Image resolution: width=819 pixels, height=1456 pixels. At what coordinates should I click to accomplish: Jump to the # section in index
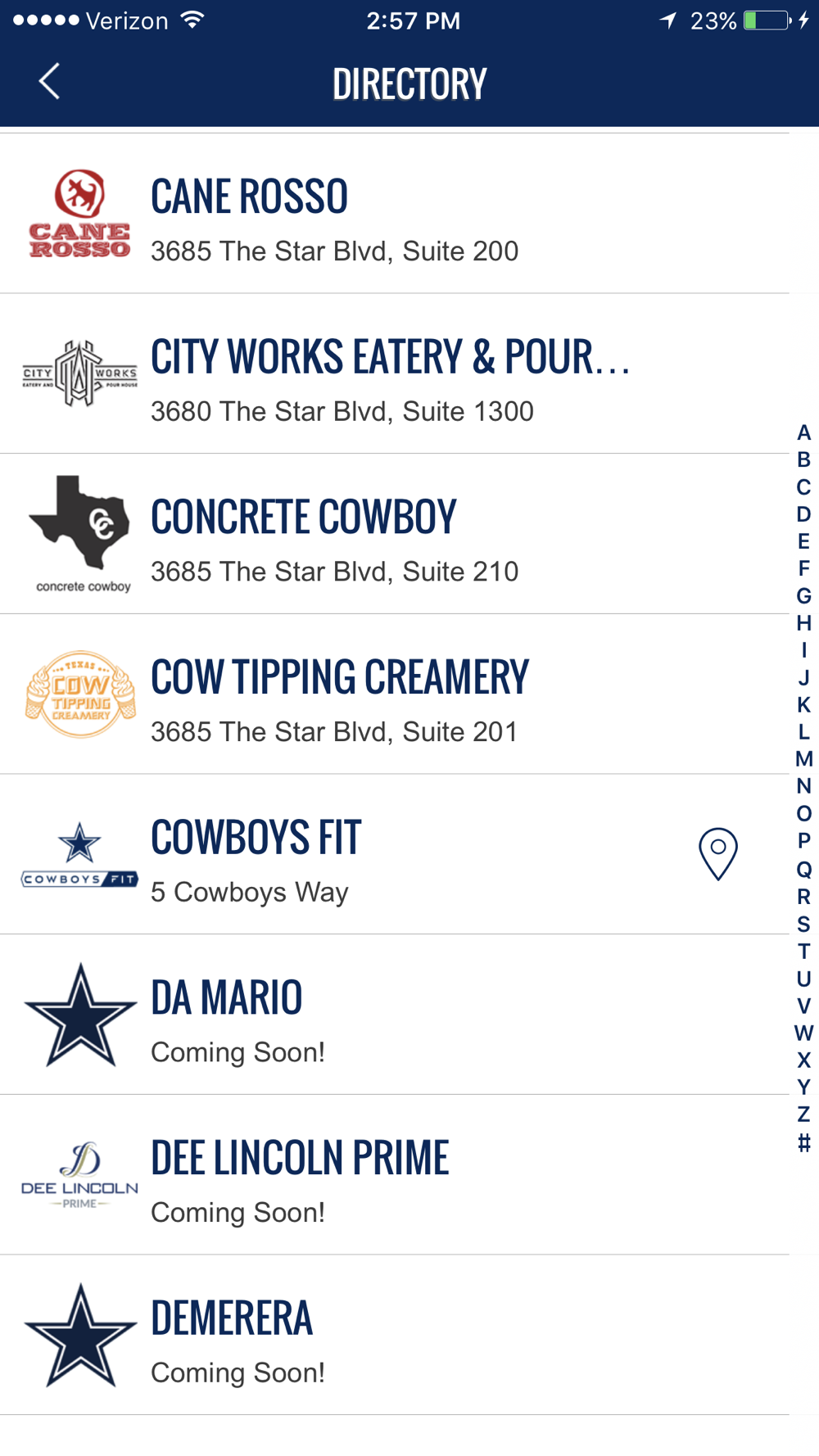(804, 1142)
